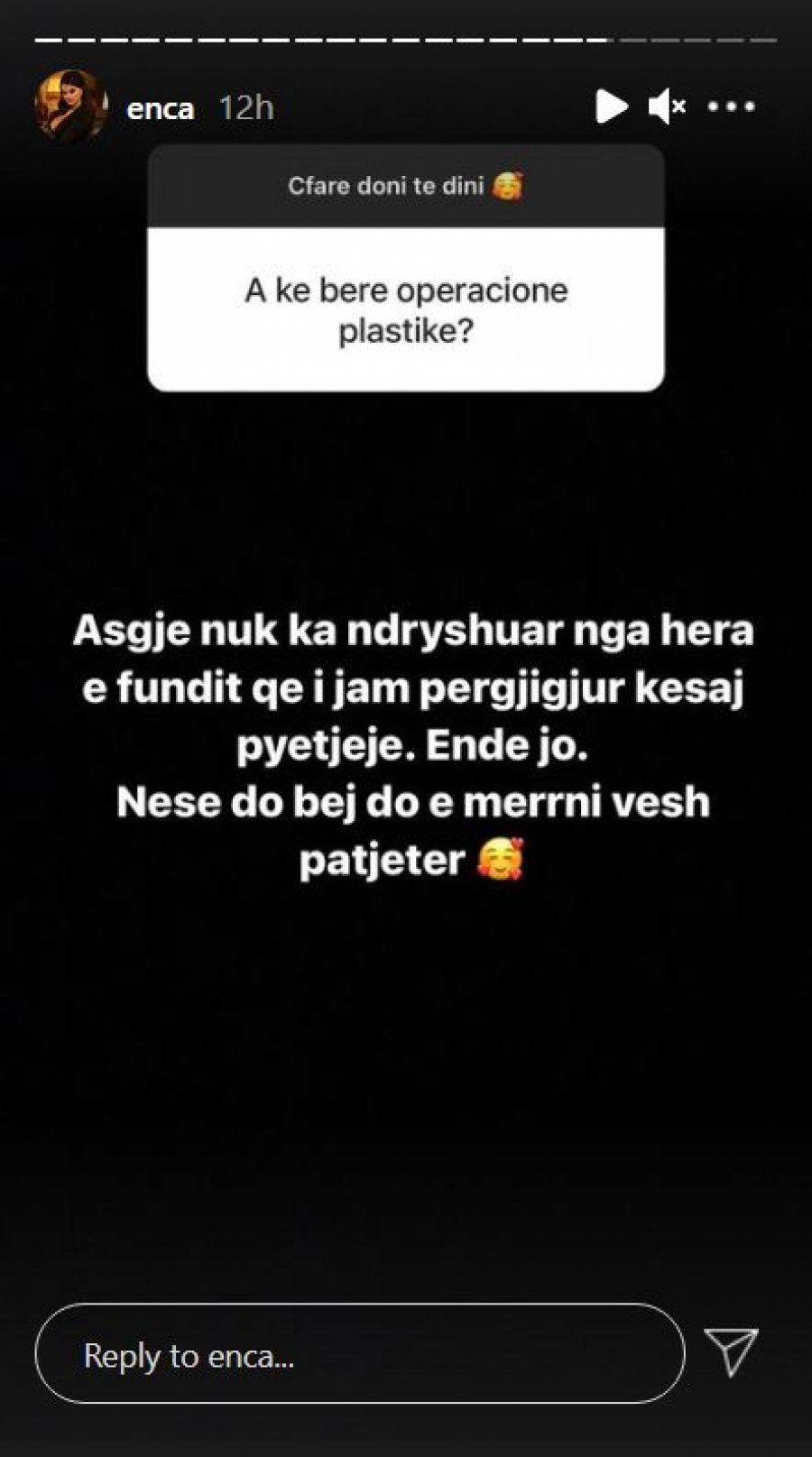Share story via paper plane icon
The image size is (812, 1457).
(x=730, y=1351)
